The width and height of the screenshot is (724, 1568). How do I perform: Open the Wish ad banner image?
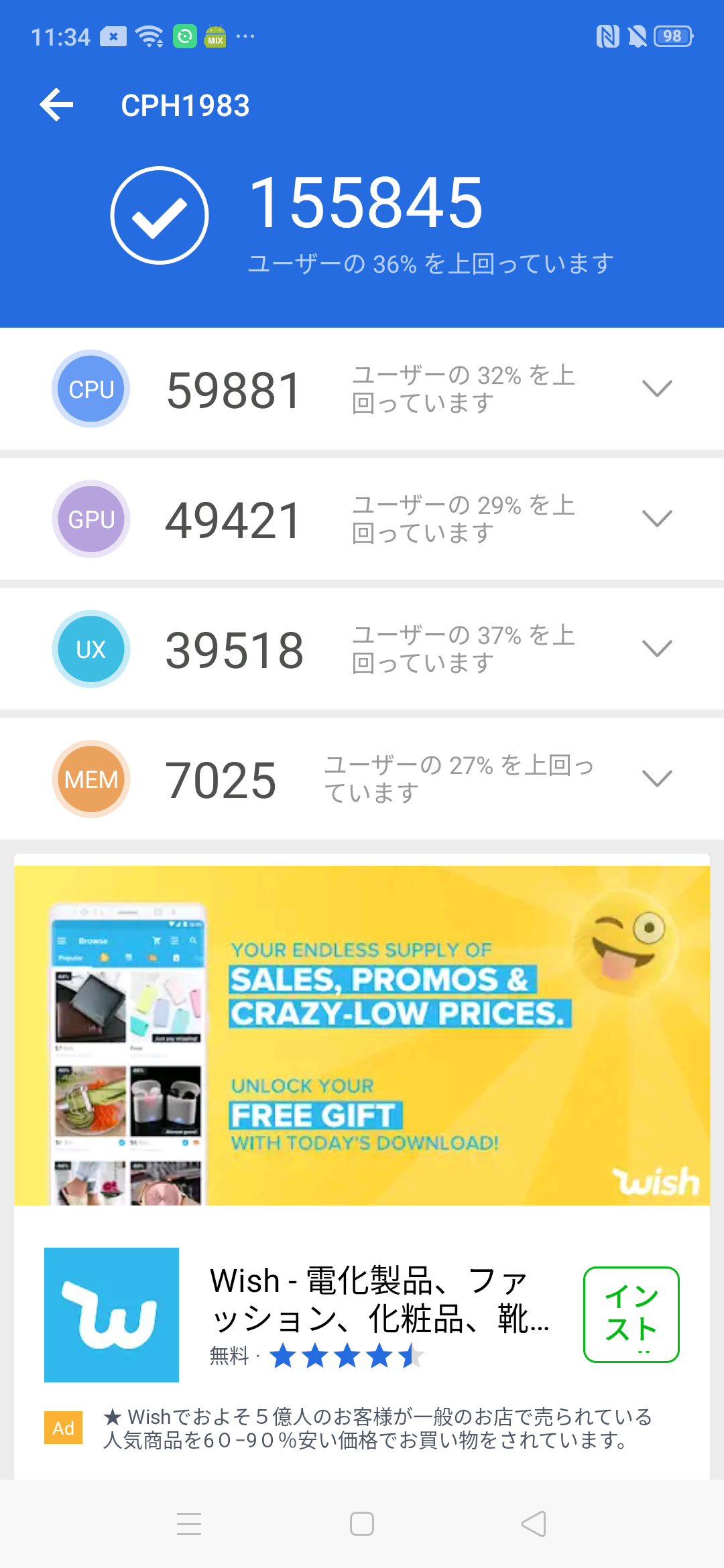(x=362, y=1035)
